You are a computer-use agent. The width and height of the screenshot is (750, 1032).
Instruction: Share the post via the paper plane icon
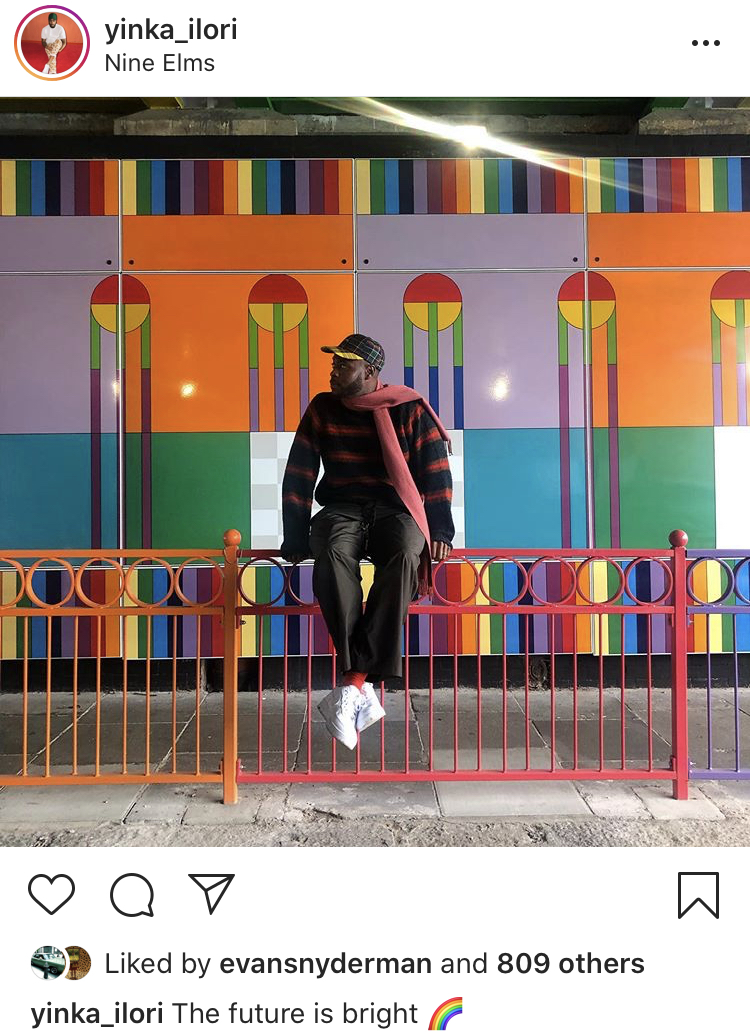pyautogui.click(x=211, y=893)
